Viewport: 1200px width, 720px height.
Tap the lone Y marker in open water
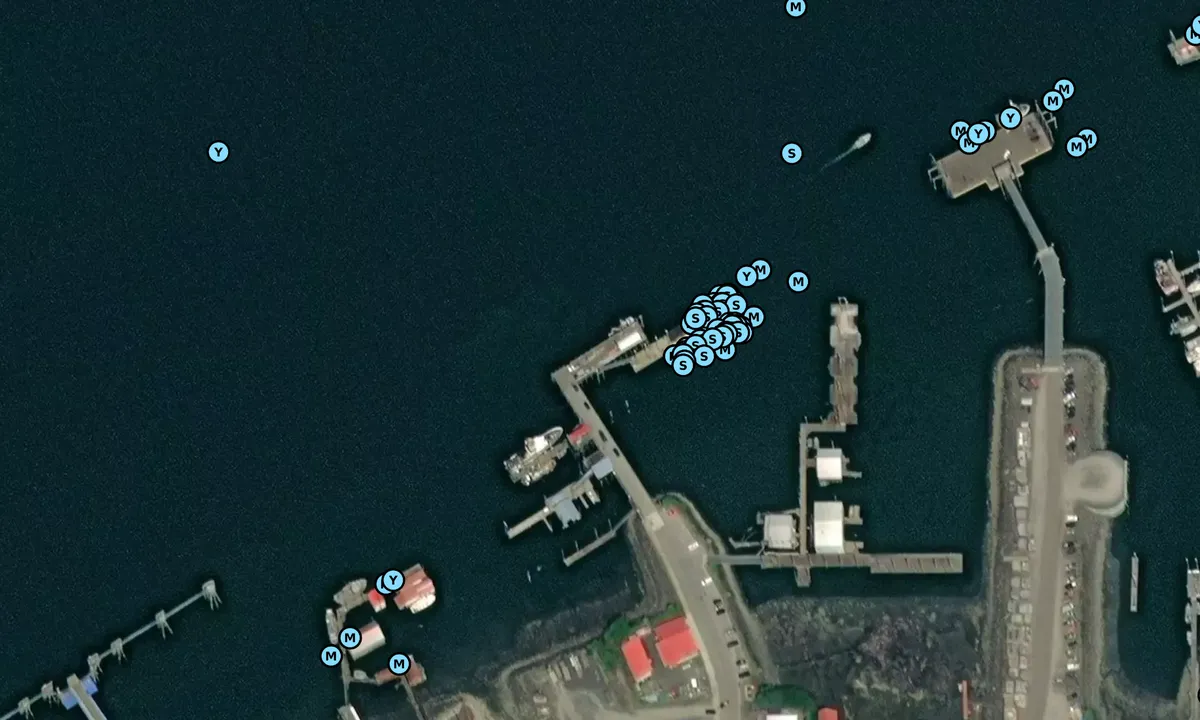218,152
